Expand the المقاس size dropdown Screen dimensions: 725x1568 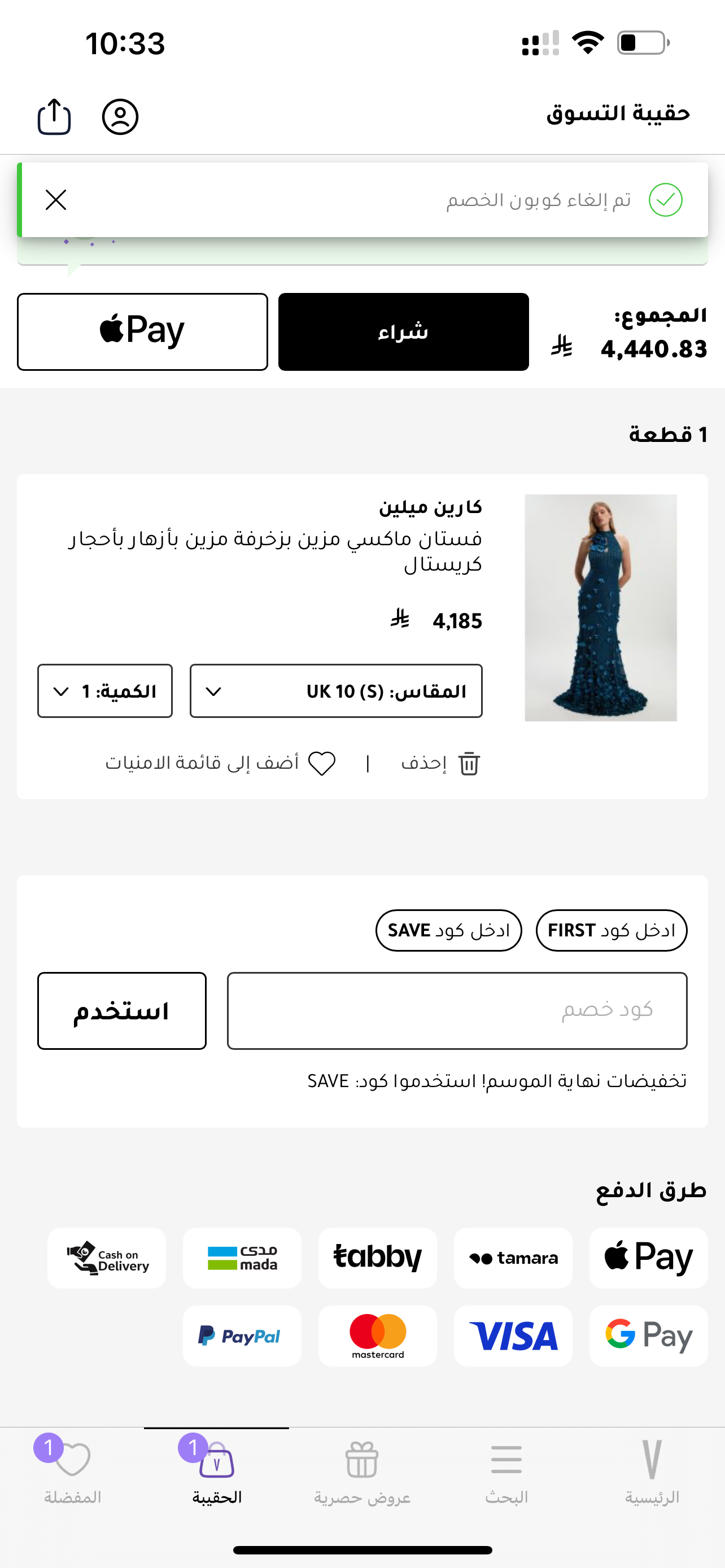336,691
